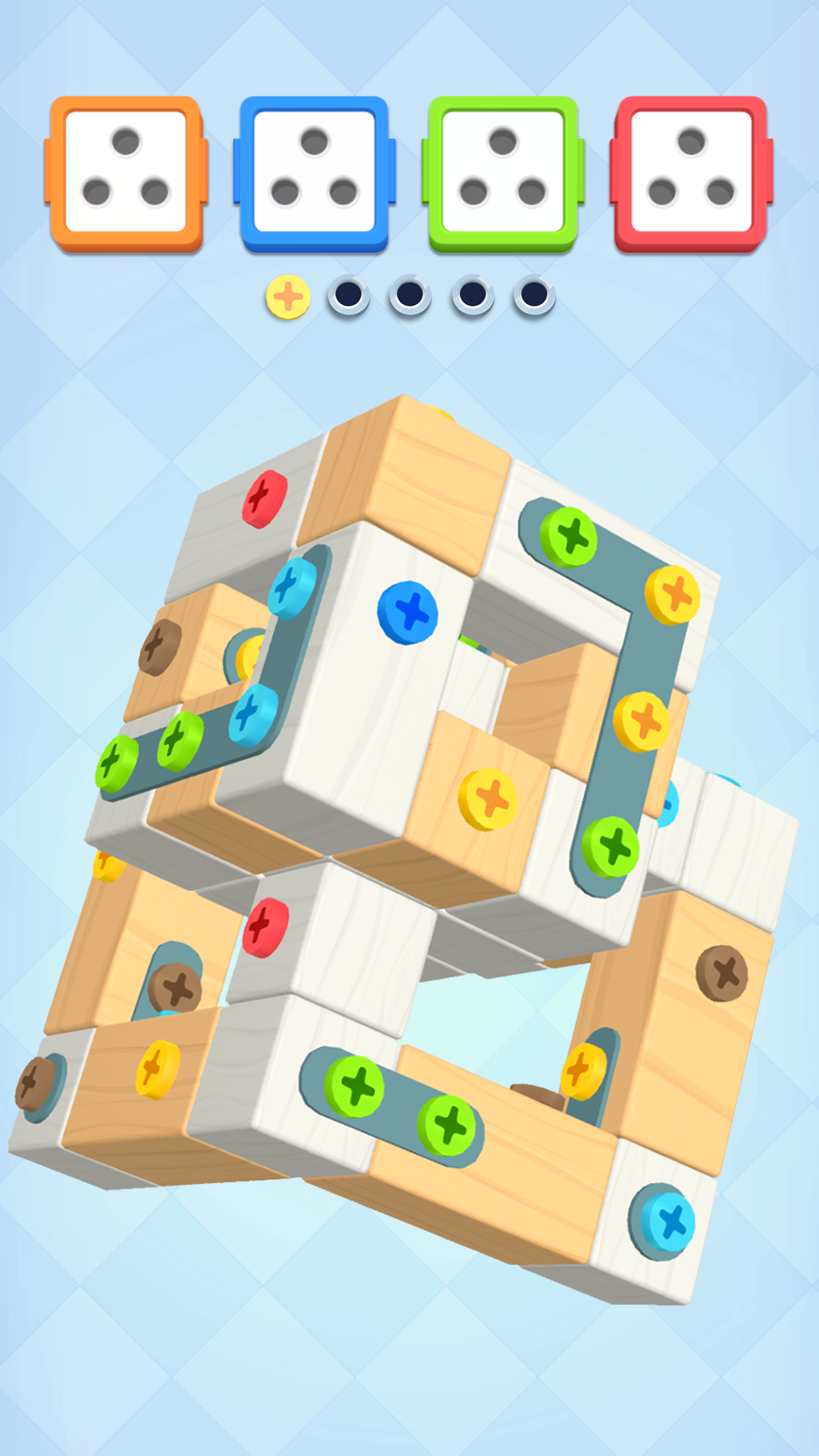Image resolution: width=819 pixels, height=1456 pixels.
Task: Remove the cyan screw on the round gray washer
Action: pyautogui.click(x=667, y=1222)
